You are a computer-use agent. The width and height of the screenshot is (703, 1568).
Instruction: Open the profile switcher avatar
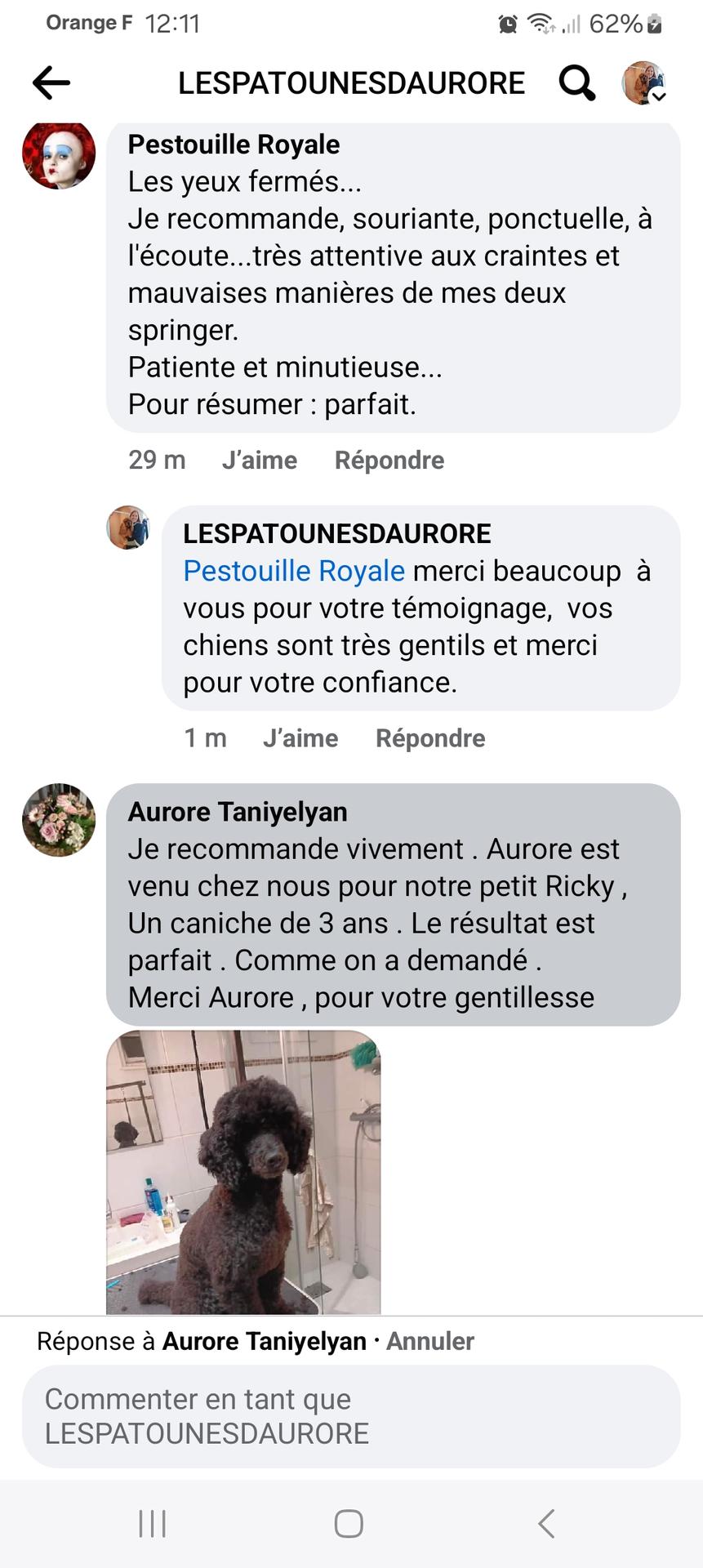coord(645,82)
